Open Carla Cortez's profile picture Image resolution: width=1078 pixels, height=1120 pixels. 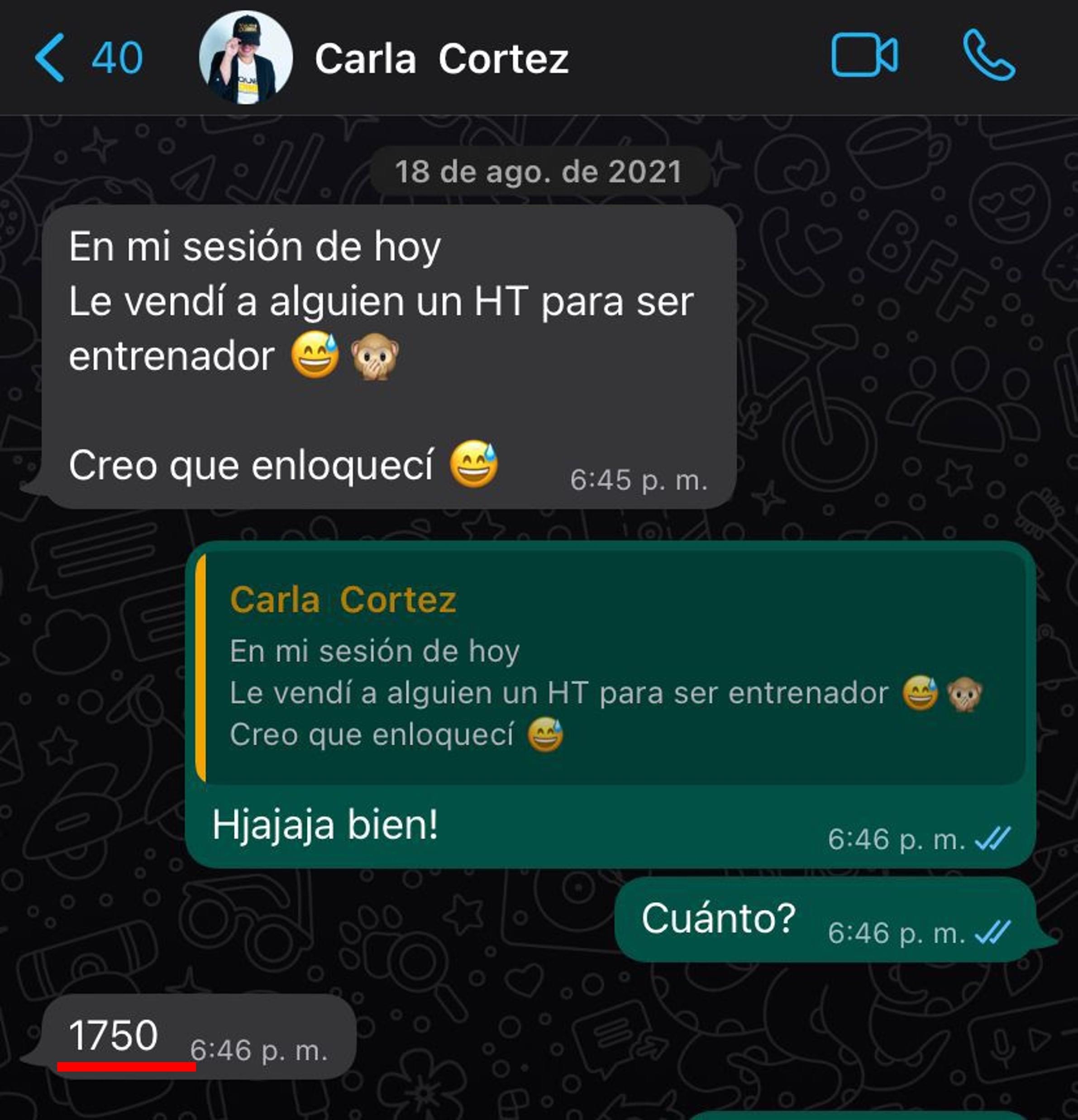[246, 58]
